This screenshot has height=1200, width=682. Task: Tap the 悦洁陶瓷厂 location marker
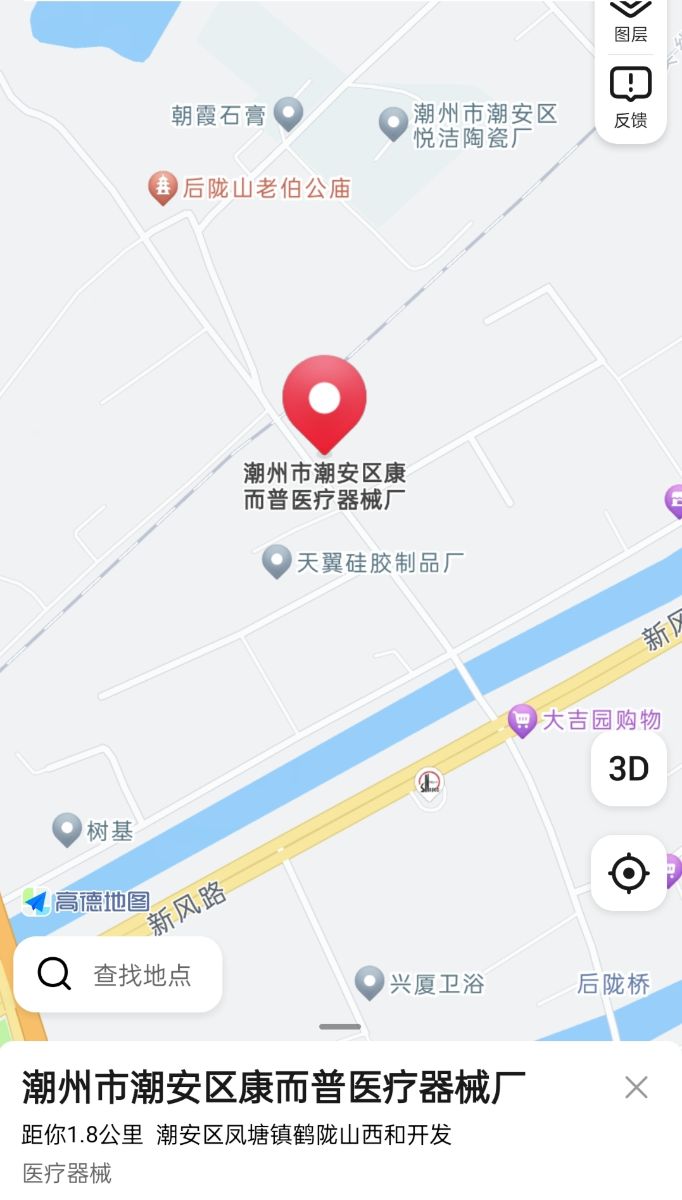(x=392, y=126)
